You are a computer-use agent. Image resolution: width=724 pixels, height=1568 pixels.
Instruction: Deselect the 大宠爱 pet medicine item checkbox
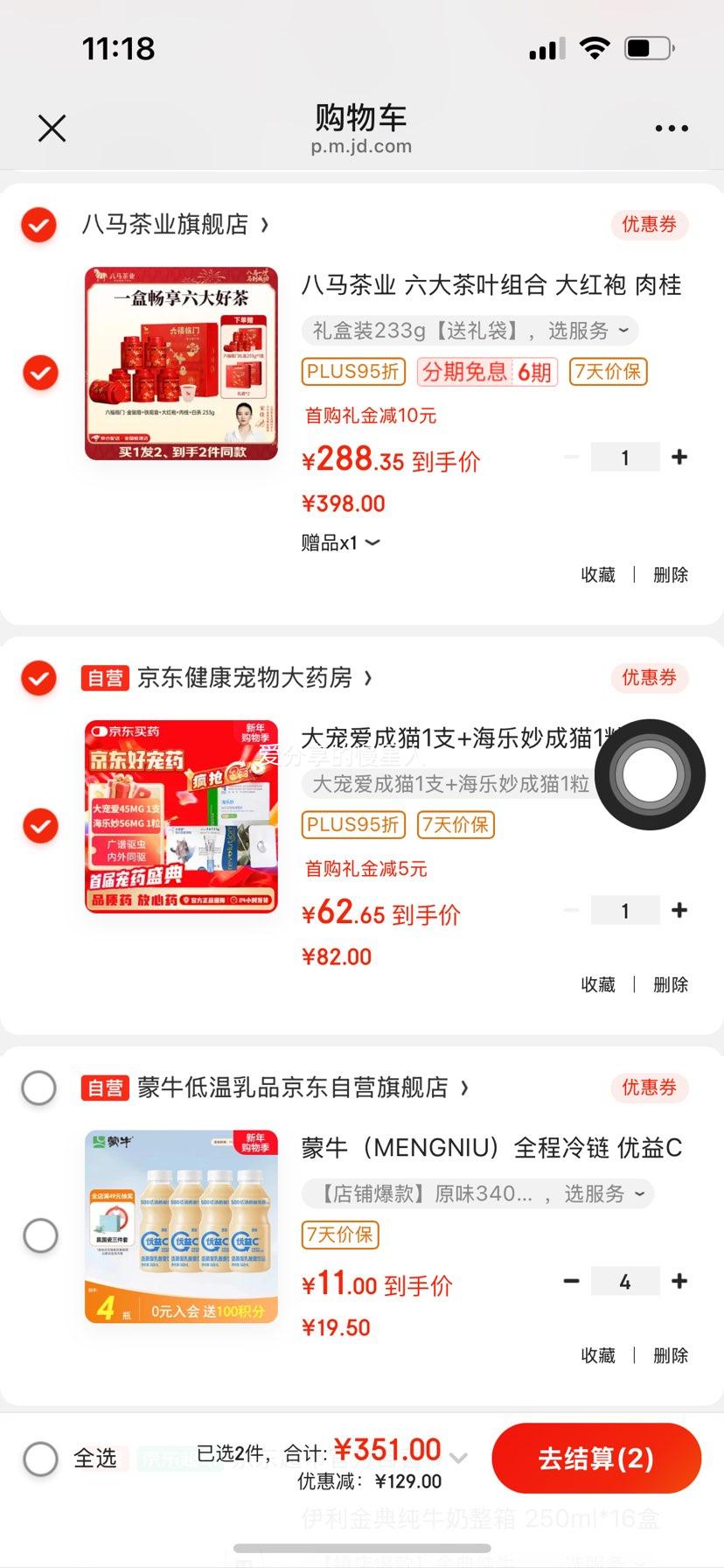coord(38,825)
